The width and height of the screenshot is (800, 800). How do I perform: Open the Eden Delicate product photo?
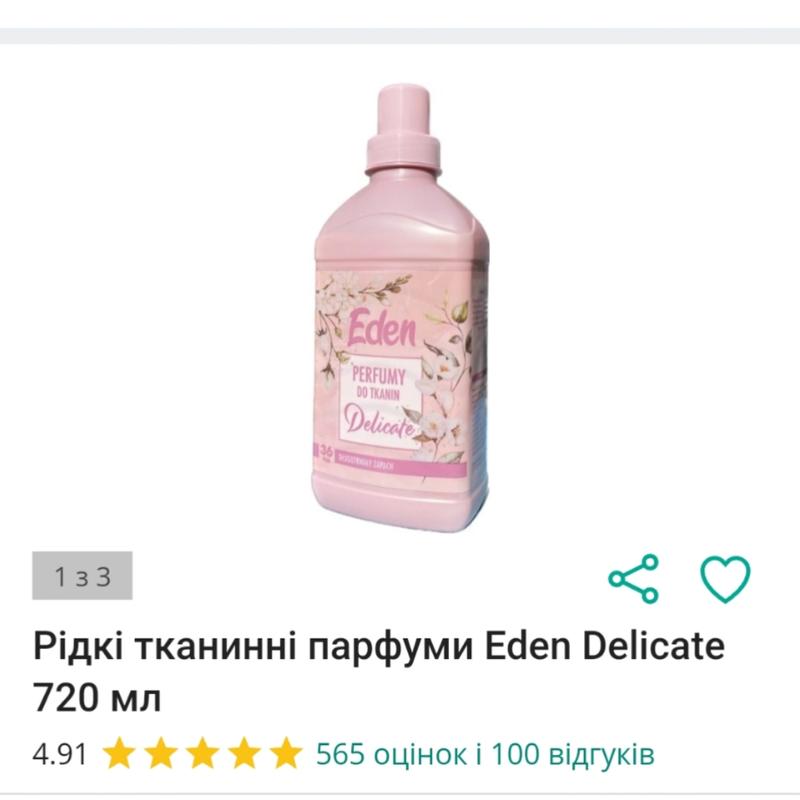coord(400,300)
